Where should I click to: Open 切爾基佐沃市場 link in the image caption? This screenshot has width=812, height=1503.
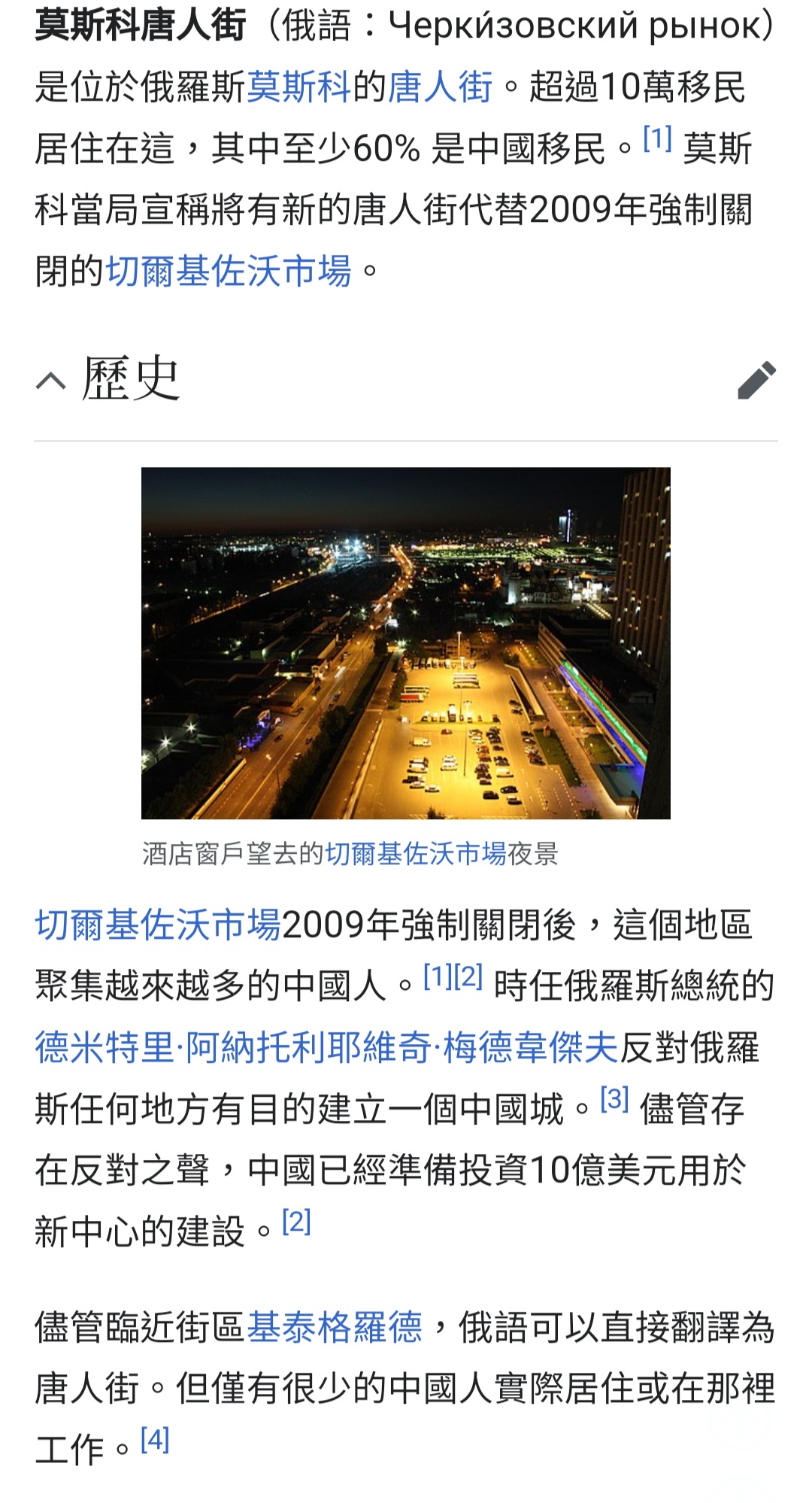click(416, 854)
